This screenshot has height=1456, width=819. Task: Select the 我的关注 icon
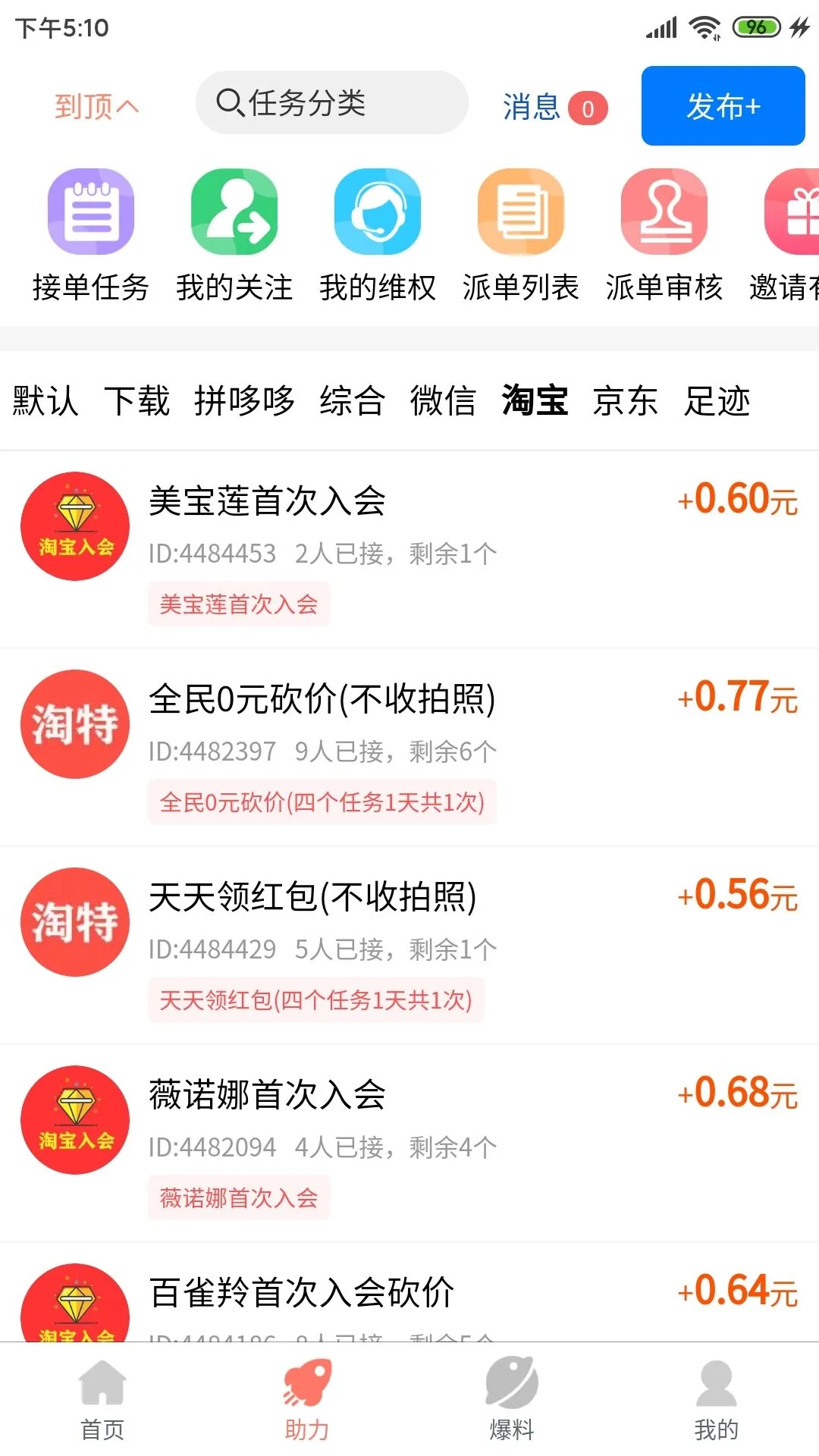[x=234, y=212]
